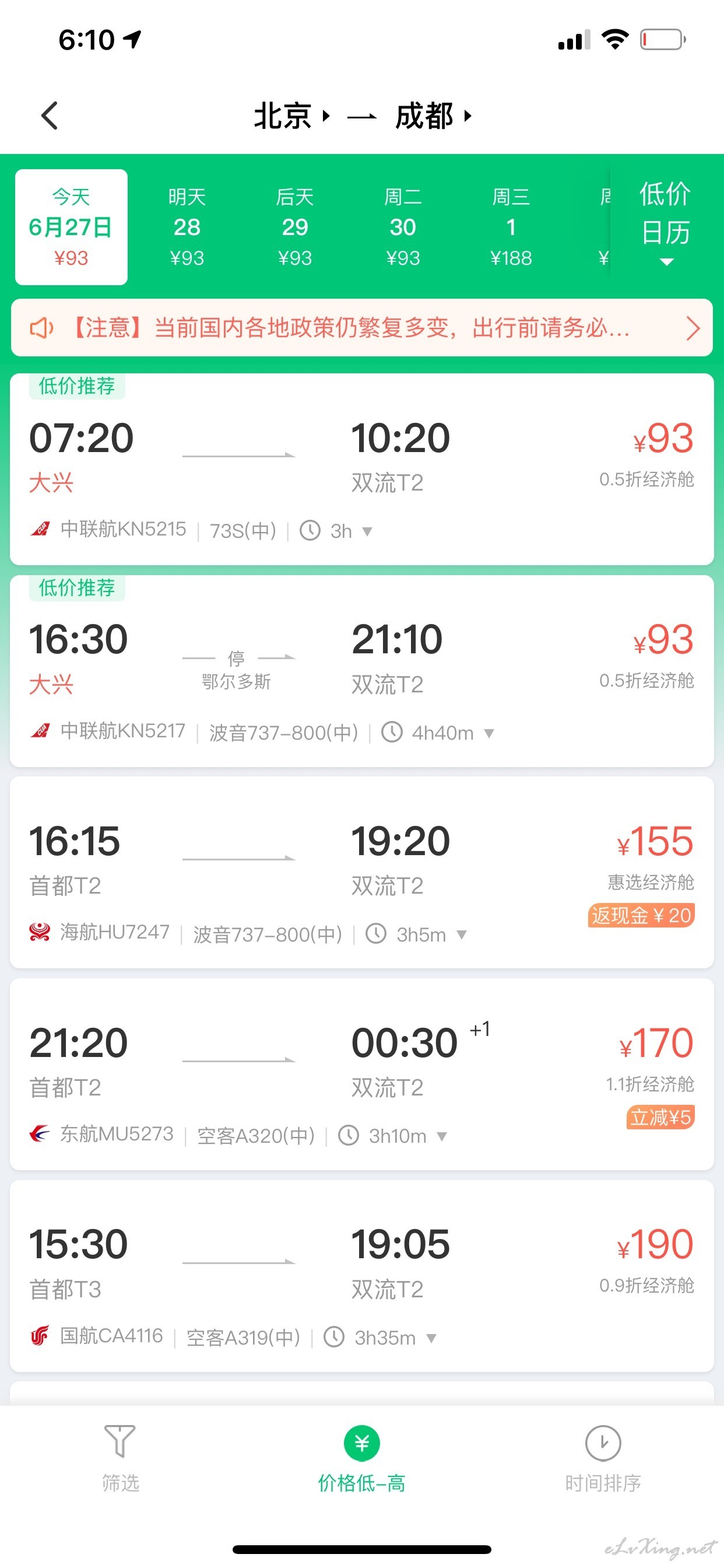Open the 16:30 中联航KN5217 flight via 鄂尔多斯
The image size is (724, 1568).
click(x=362, y=671)
